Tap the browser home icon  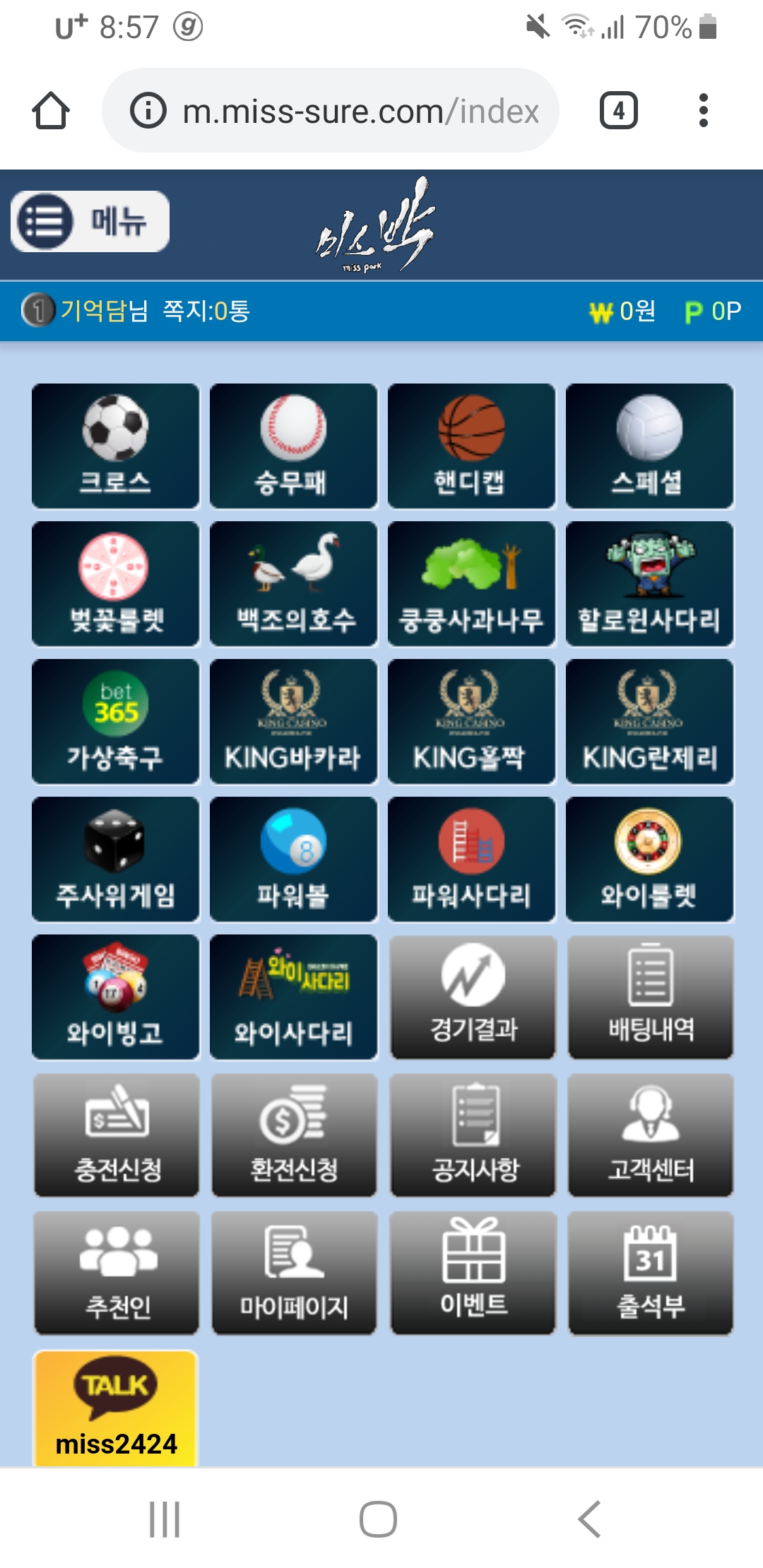pyautogui.click(x=51, y=111)
